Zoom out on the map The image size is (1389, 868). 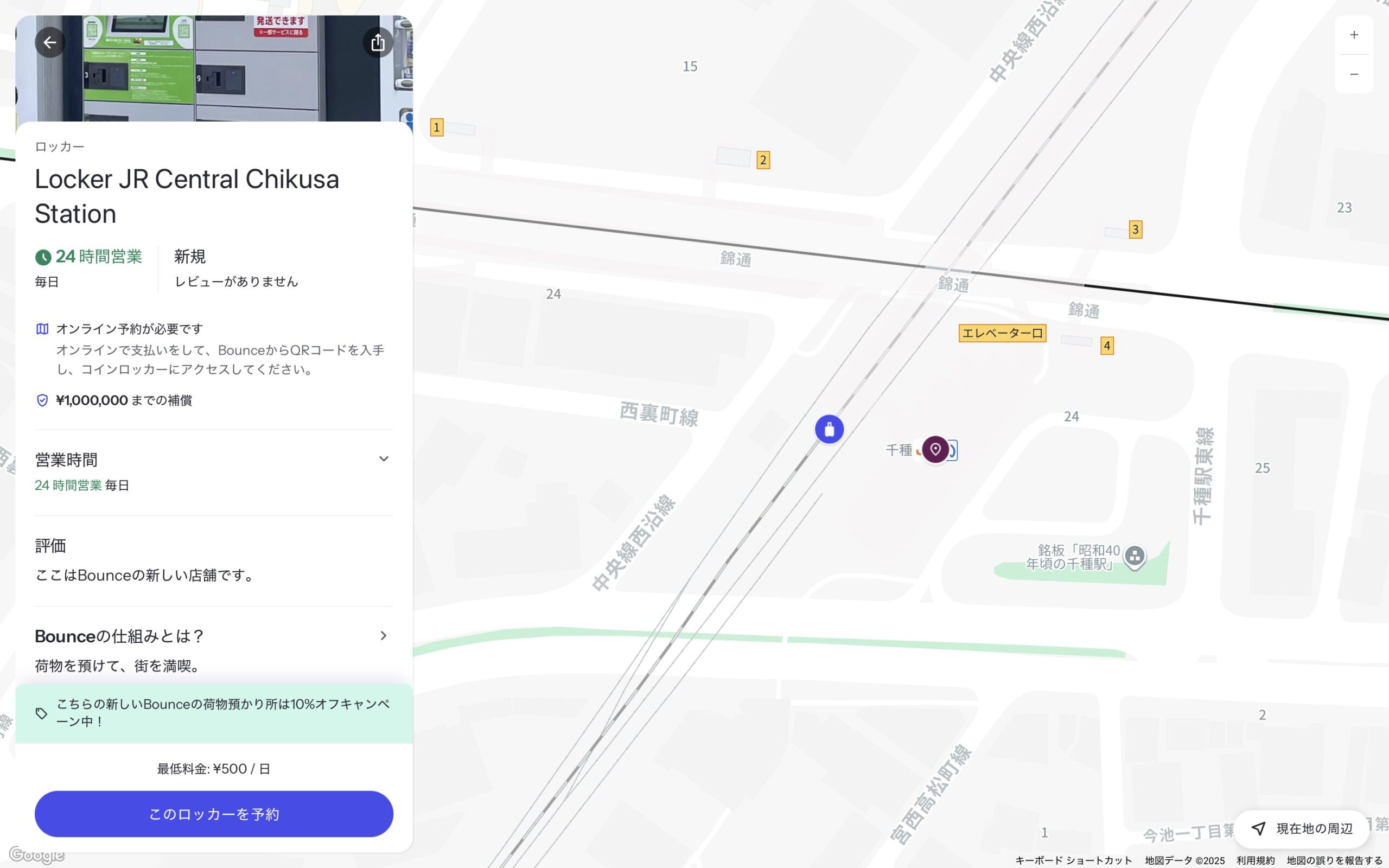(x=1353, y=74)
